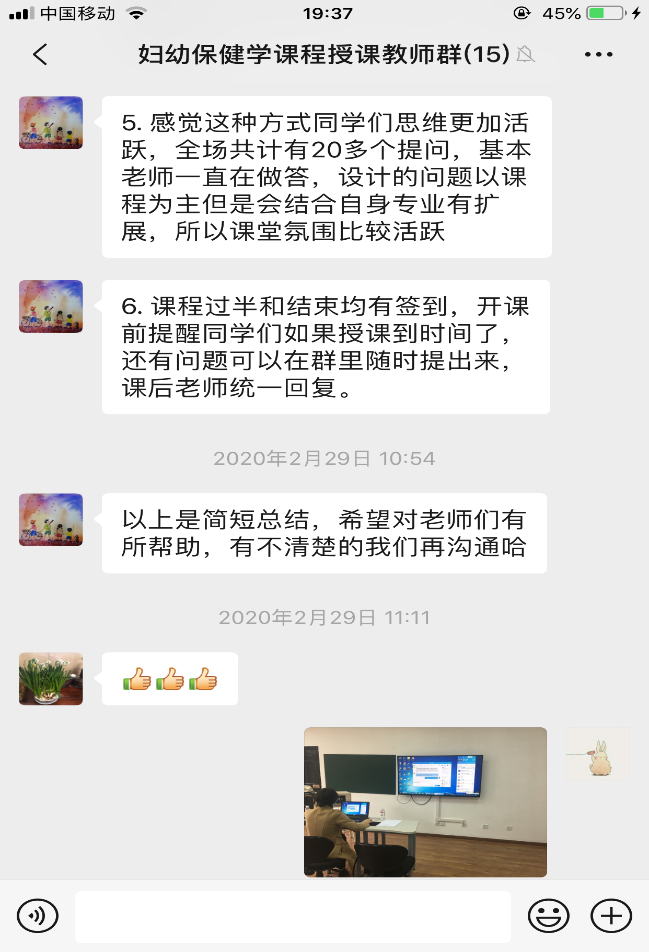The height and width of the screenshot is (952, 649).
Task: Open the shared classroom photo
Action: pos(425,801)
